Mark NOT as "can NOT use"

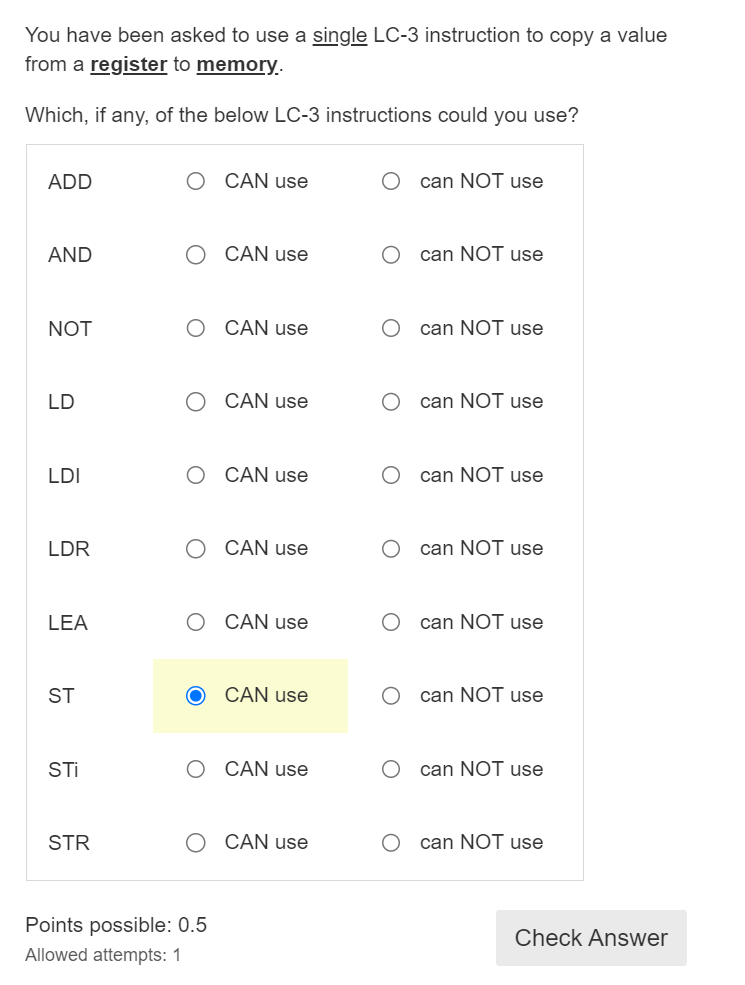pyautogui.click(x=390, y=328)
